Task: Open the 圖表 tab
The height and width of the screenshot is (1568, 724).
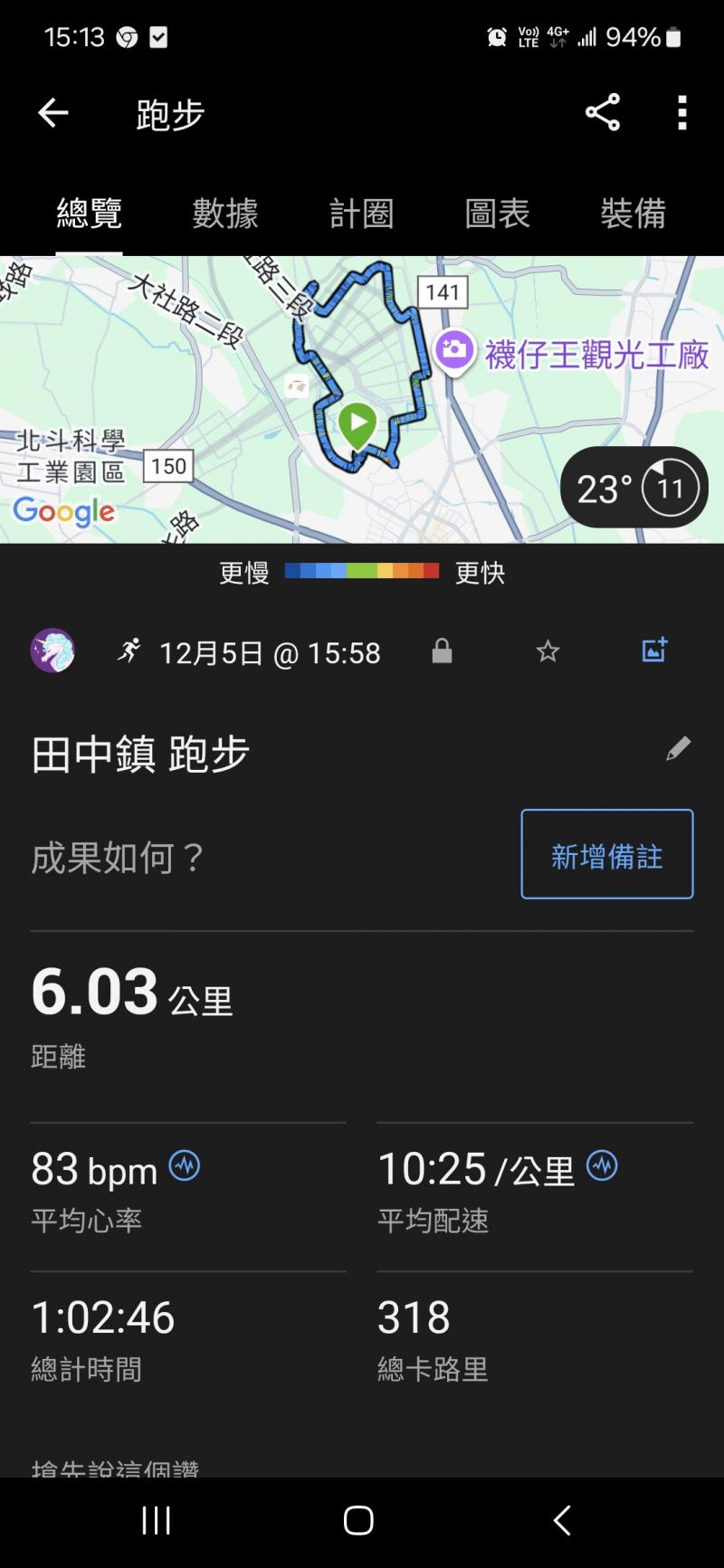Action: pos(497,214)
